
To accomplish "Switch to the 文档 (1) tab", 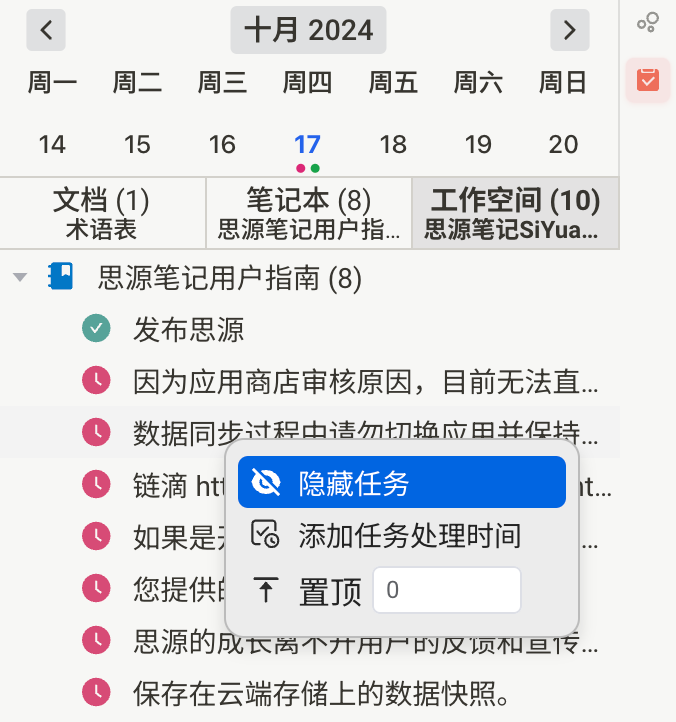I will [x=102, y=213].
